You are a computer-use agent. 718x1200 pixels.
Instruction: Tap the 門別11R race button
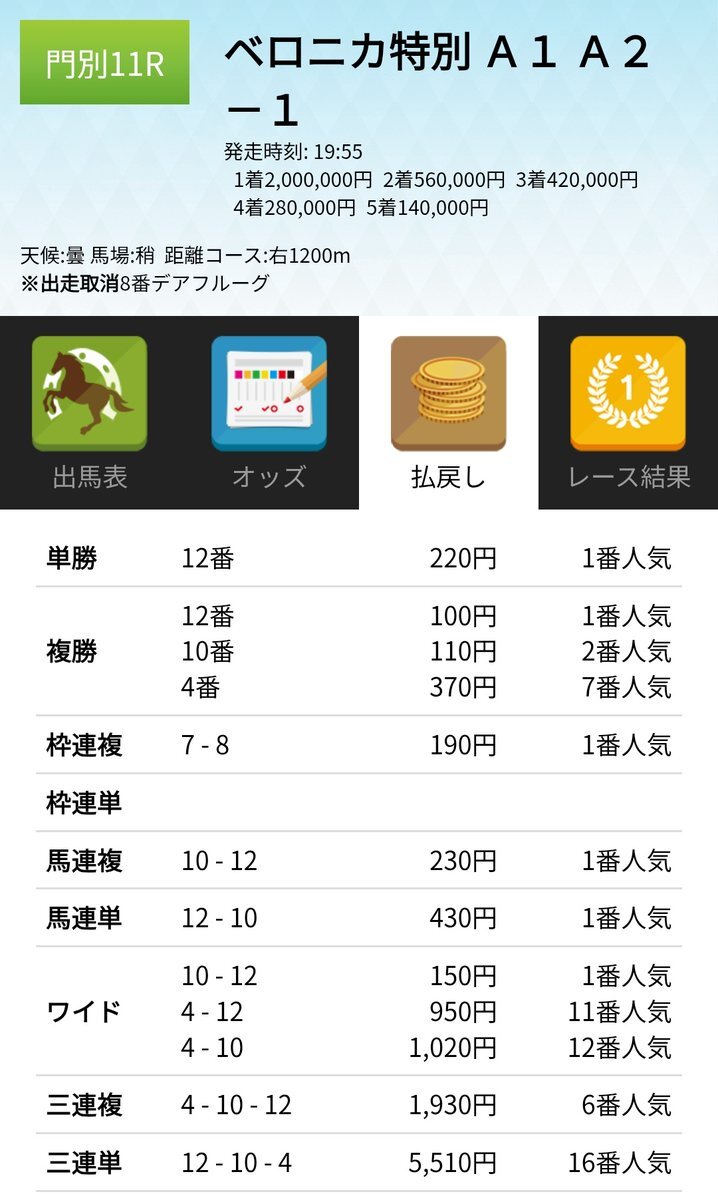click(105, 62)
